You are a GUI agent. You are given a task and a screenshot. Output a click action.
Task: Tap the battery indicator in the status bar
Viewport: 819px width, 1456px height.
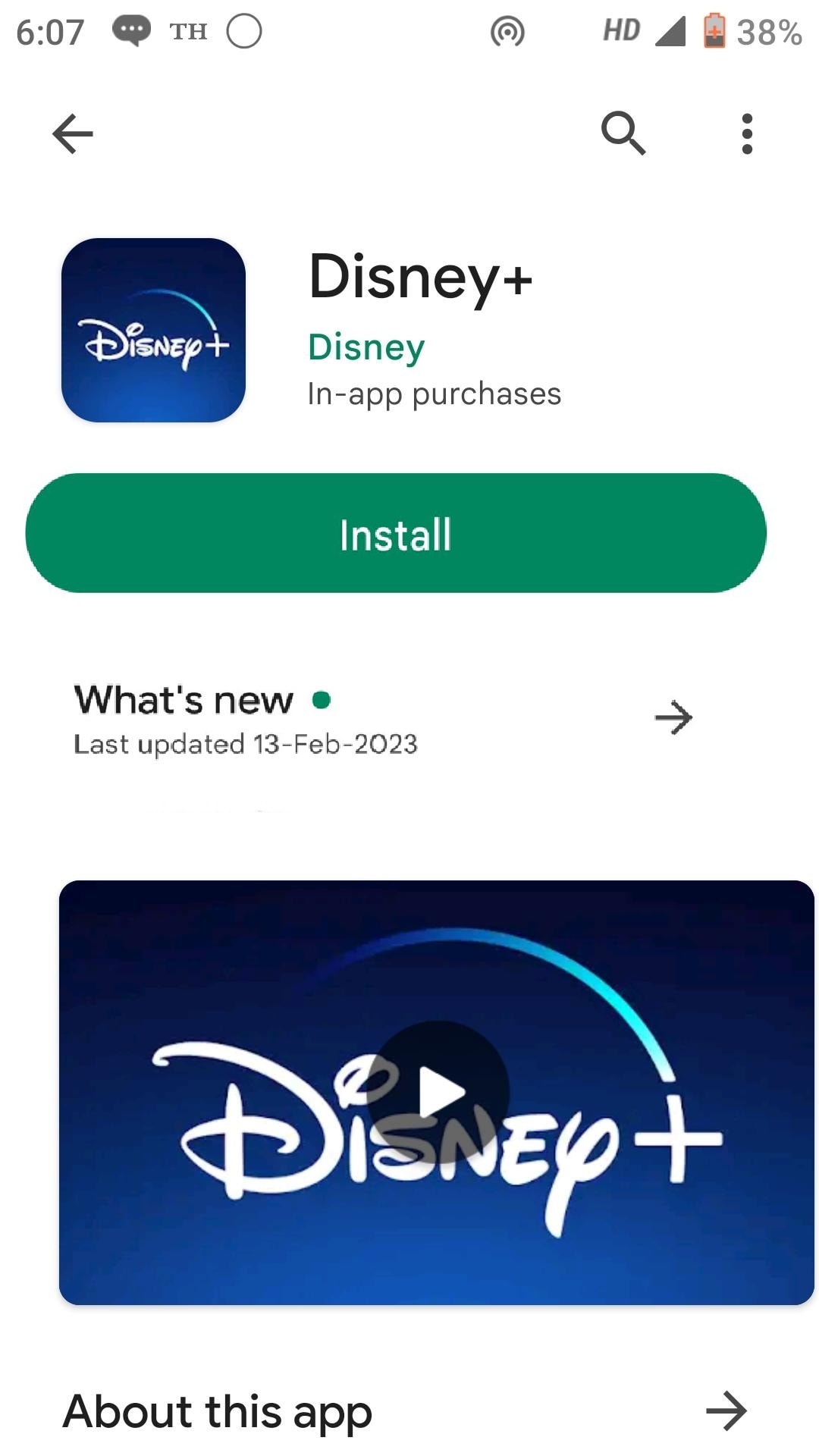716,30
